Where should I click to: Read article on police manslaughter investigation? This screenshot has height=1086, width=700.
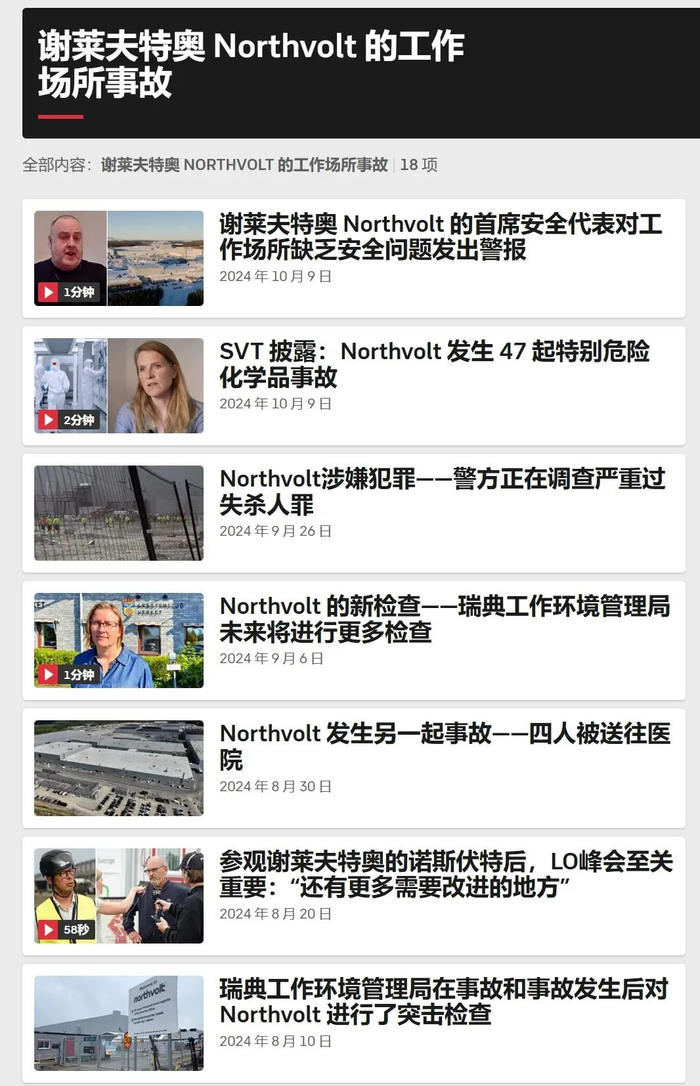(x=442, y=491)
